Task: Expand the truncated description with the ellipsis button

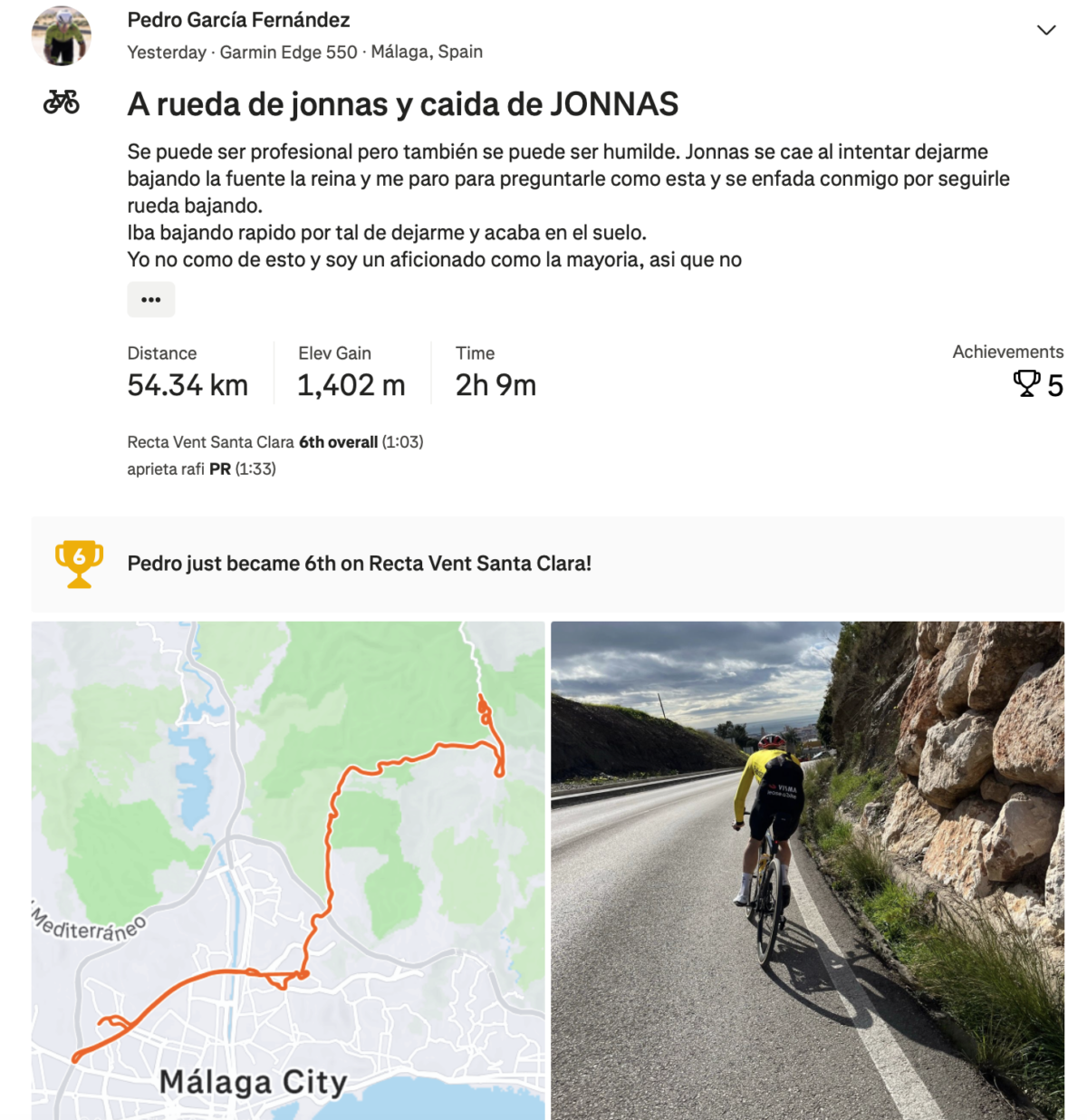Action: point(151,299)
